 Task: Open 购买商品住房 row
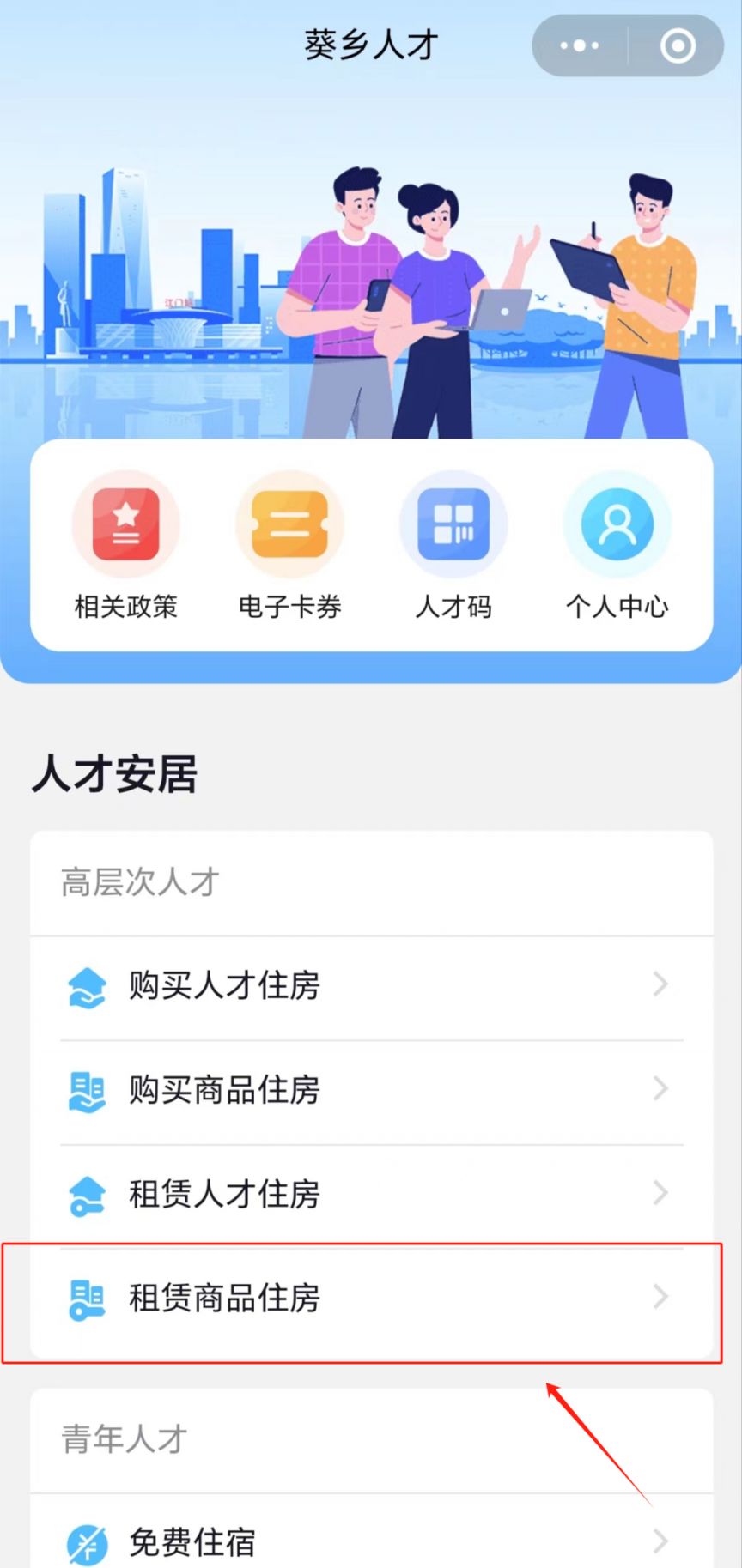[371, 1090]
